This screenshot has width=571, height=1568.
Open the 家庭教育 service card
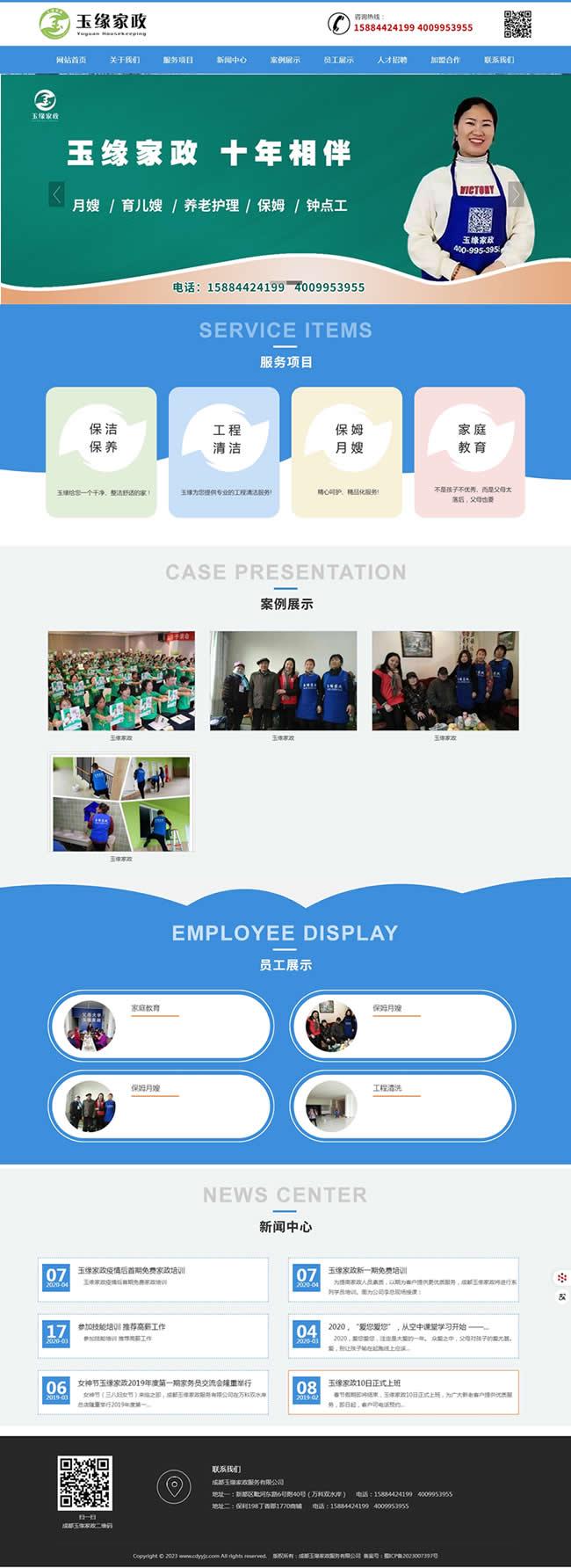pos(470,452)
